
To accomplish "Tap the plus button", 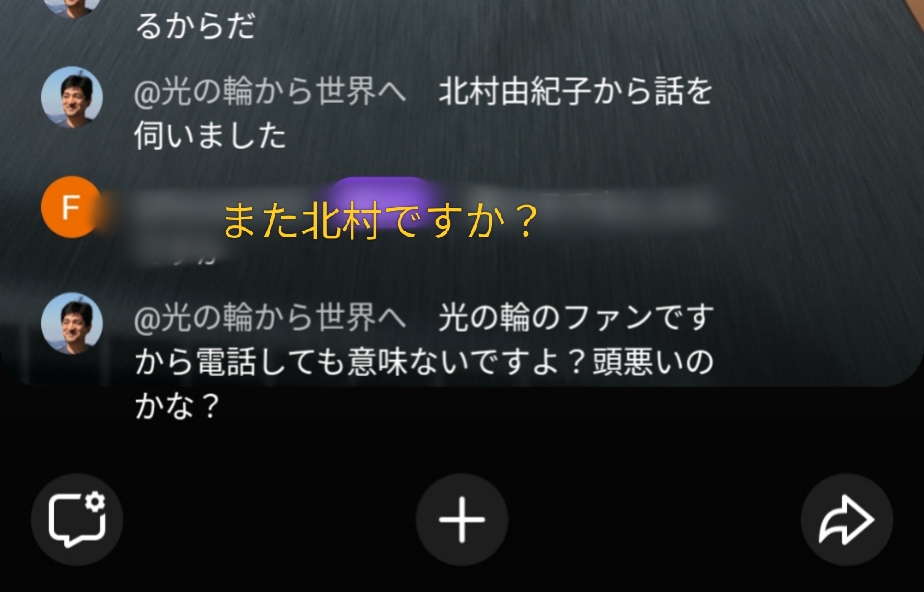I will (x=462, y=520).
